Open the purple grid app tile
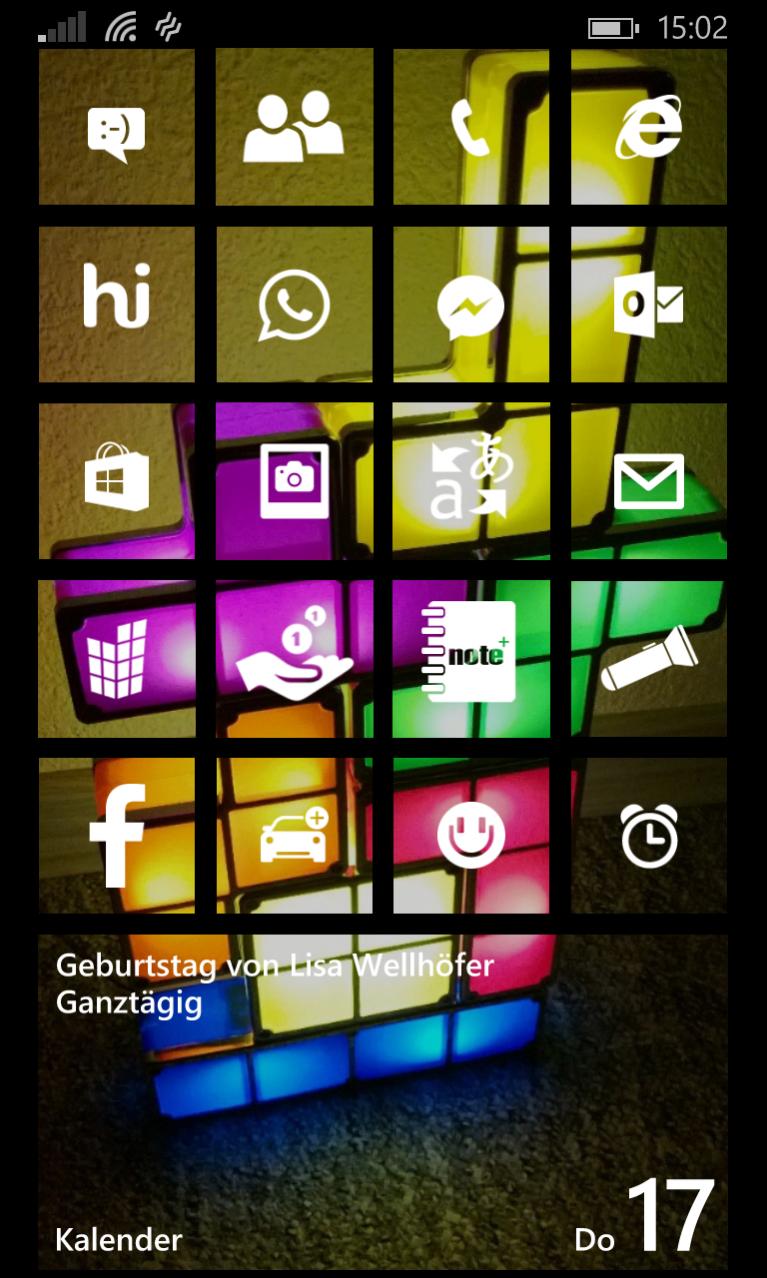The image size is (767, 1278). (116, 658)
